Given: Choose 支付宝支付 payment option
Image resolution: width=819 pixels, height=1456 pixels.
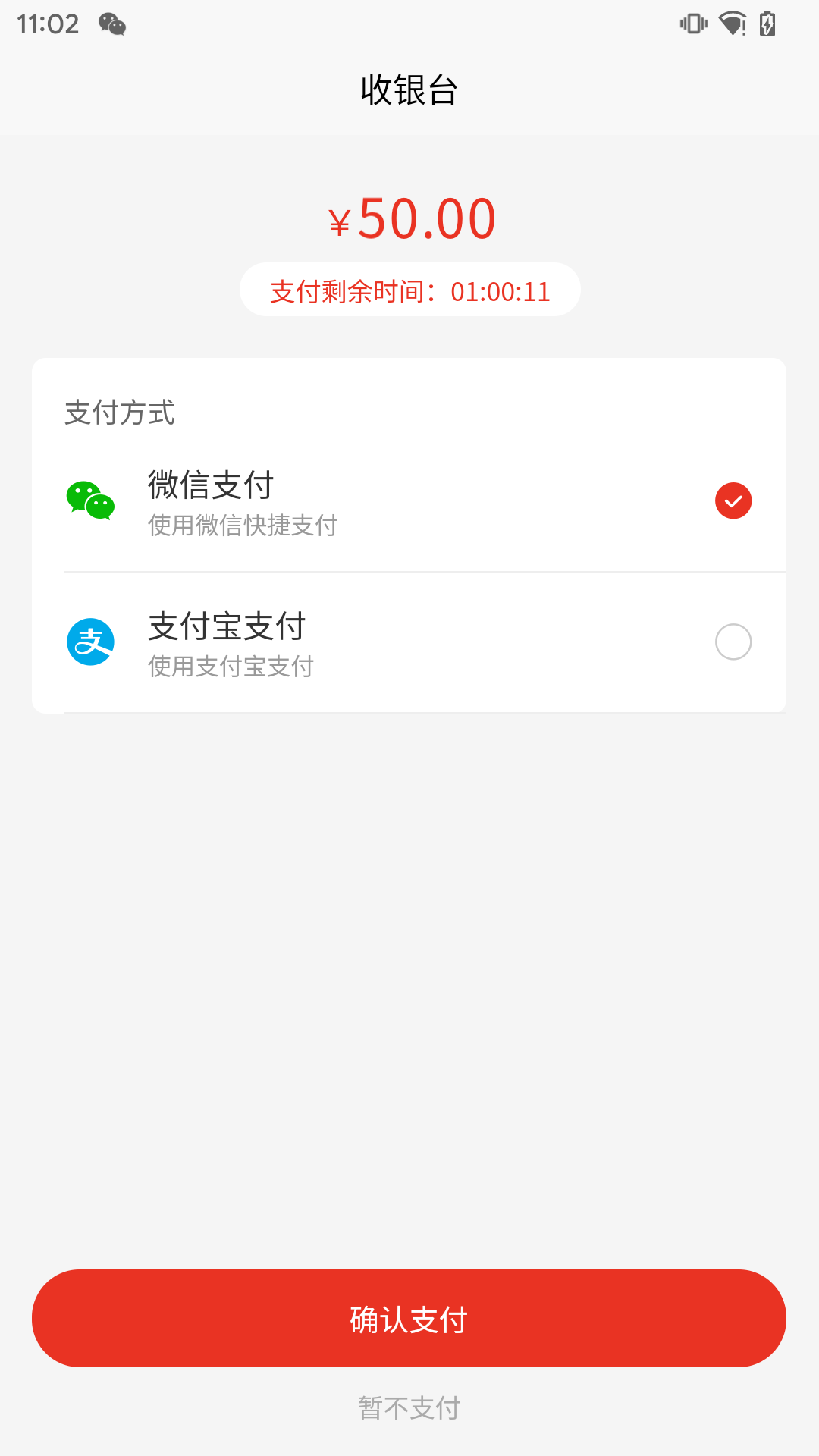Looking at the screenshot, I should (x=408, y=642).
